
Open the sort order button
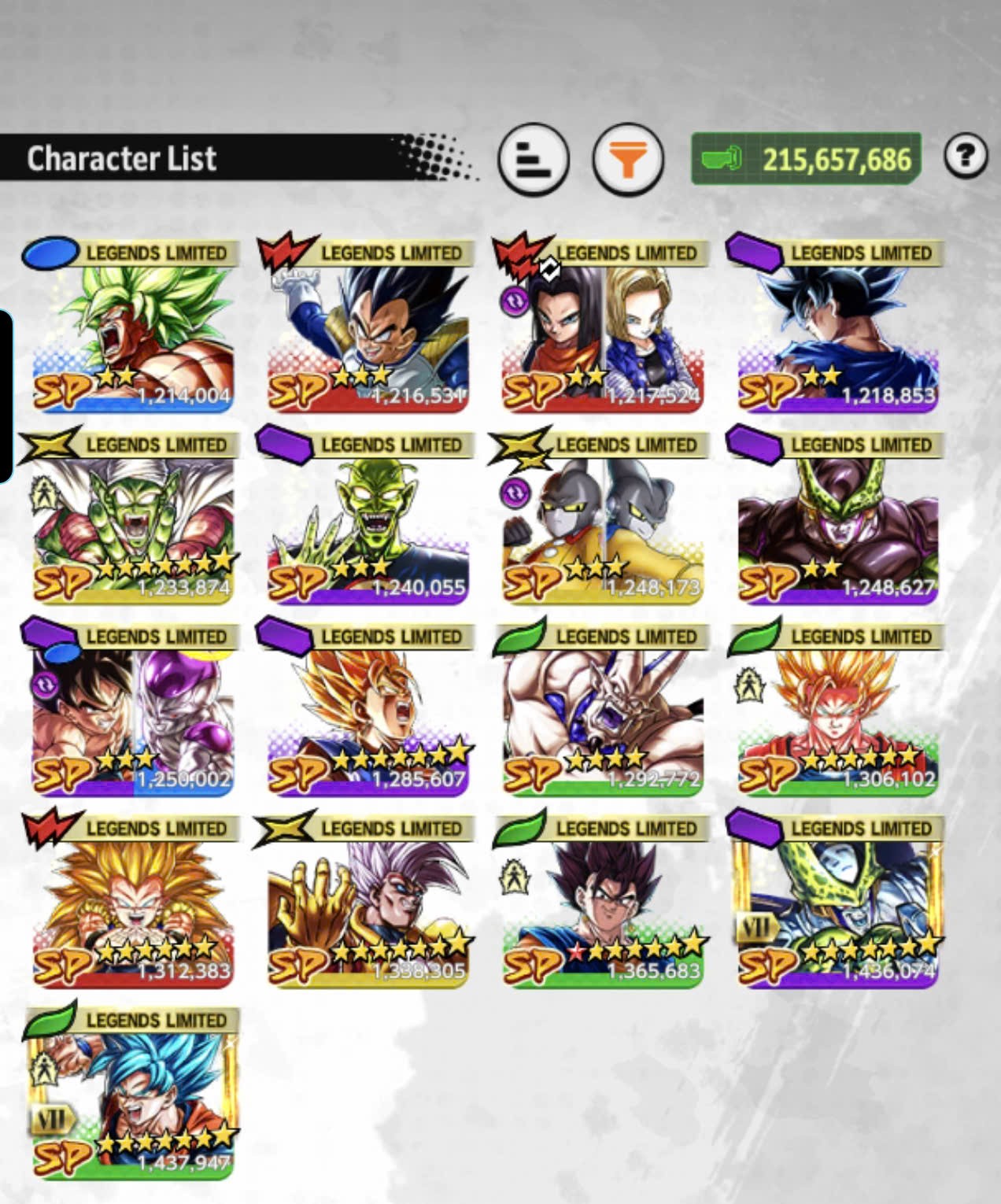(533, 161)
